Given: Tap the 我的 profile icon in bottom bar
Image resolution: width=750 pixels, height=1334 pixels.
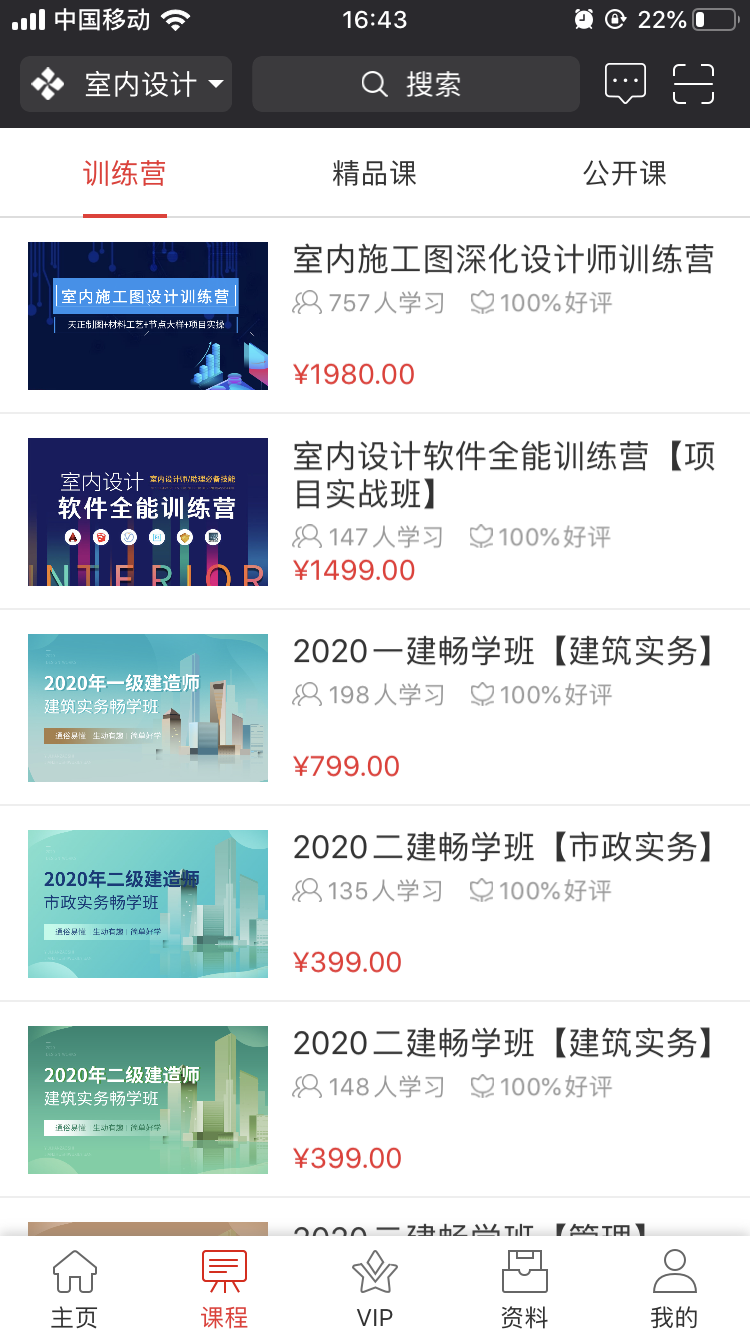Looking at the screenshot, I should coord(673,1285).
